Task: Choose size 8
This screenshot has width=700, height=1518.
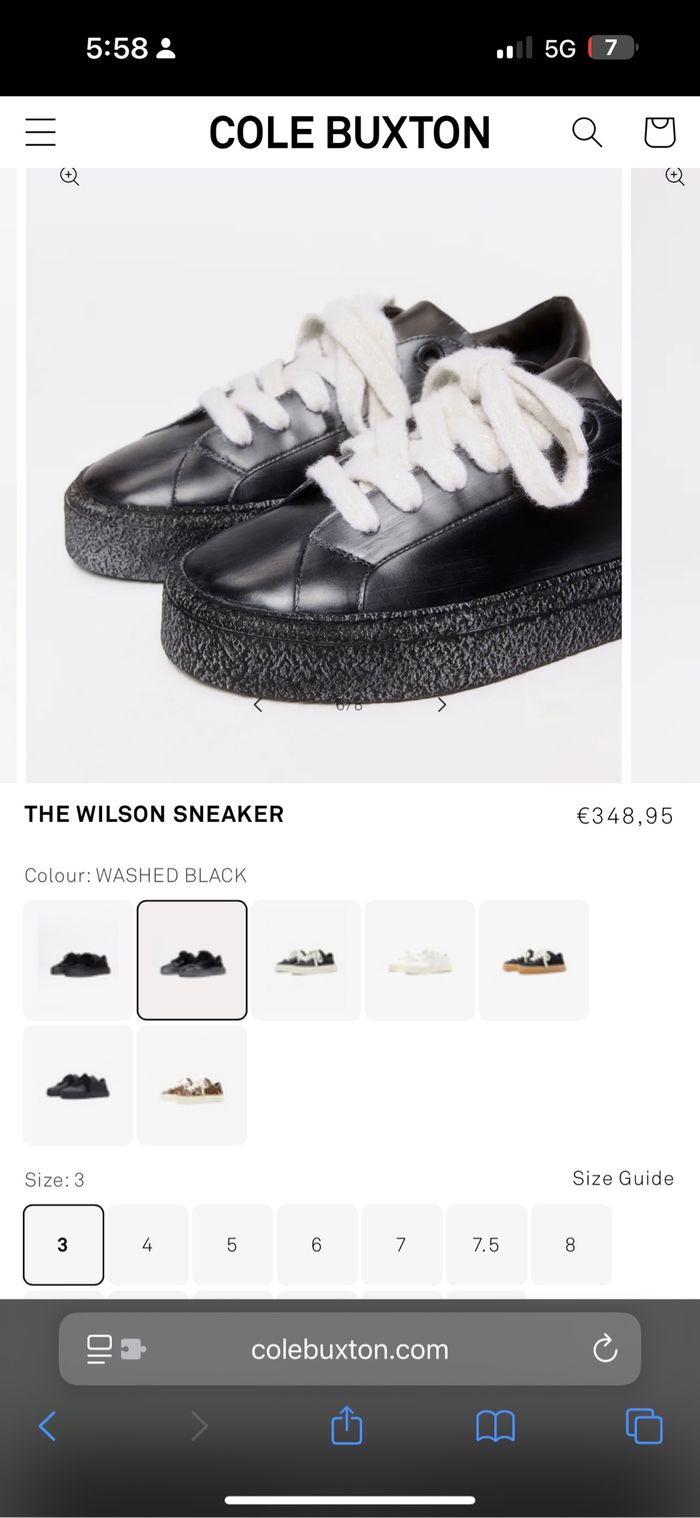Action: click(x=570, y=1245)
